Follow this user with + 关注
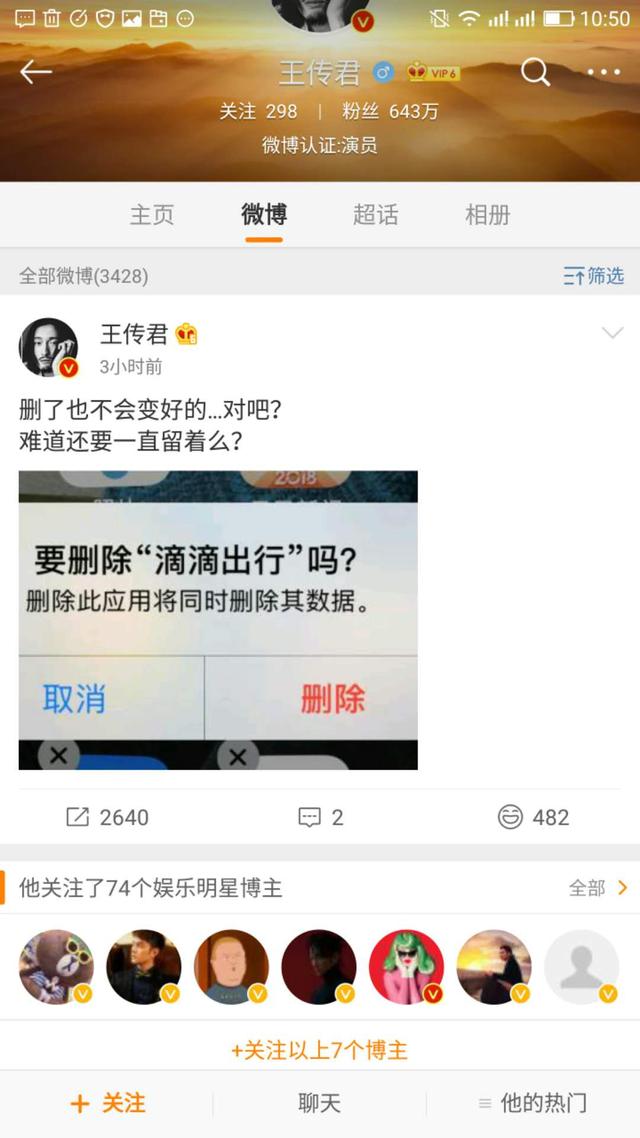The height and width of the screenshot is (1138, 640). [x=107, y=1103]
